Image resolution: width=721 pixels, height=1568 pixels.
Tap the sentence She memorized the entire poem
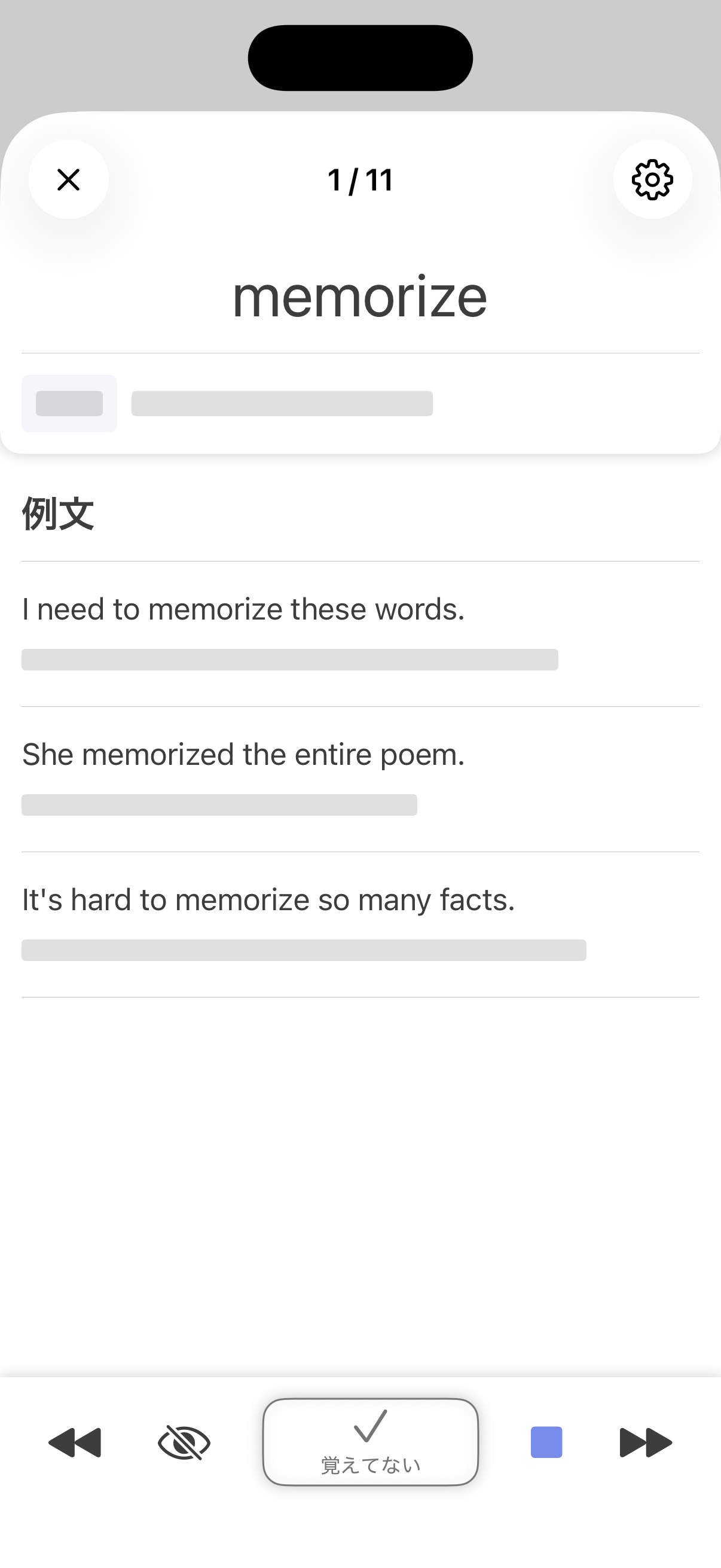click(x=243, y=754)
